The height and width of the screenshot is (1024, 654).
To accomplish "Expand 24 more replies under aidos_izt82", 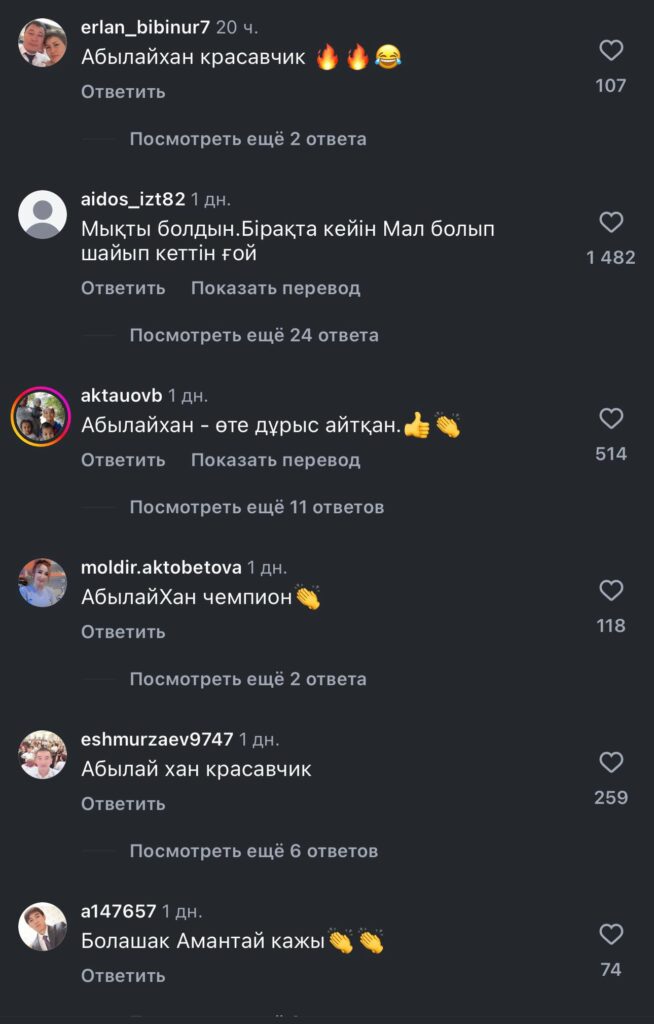I will pyautogui.click(x=253, y=335).
